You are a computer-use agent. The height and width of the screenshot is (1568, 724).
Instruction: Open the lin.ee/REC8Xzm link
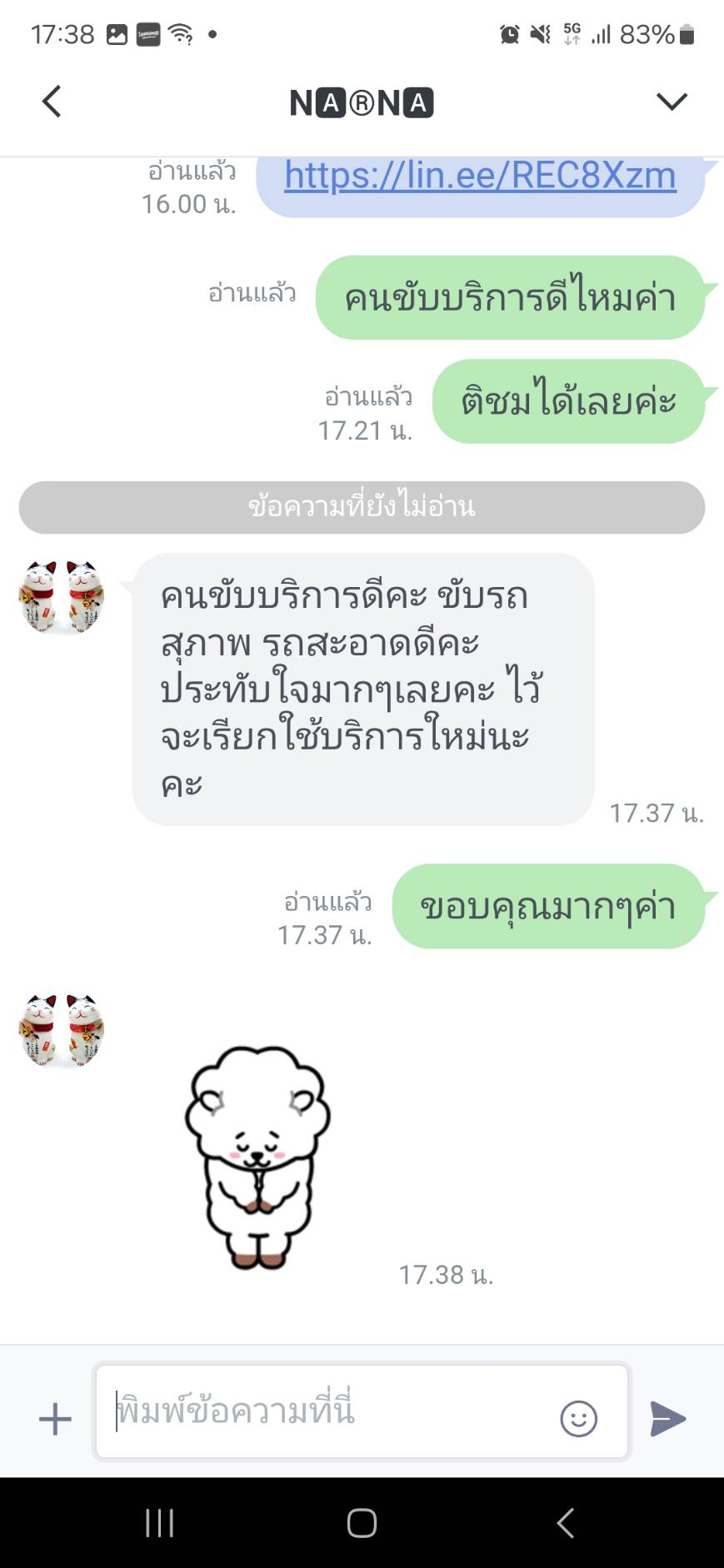[x=480, y=176]
